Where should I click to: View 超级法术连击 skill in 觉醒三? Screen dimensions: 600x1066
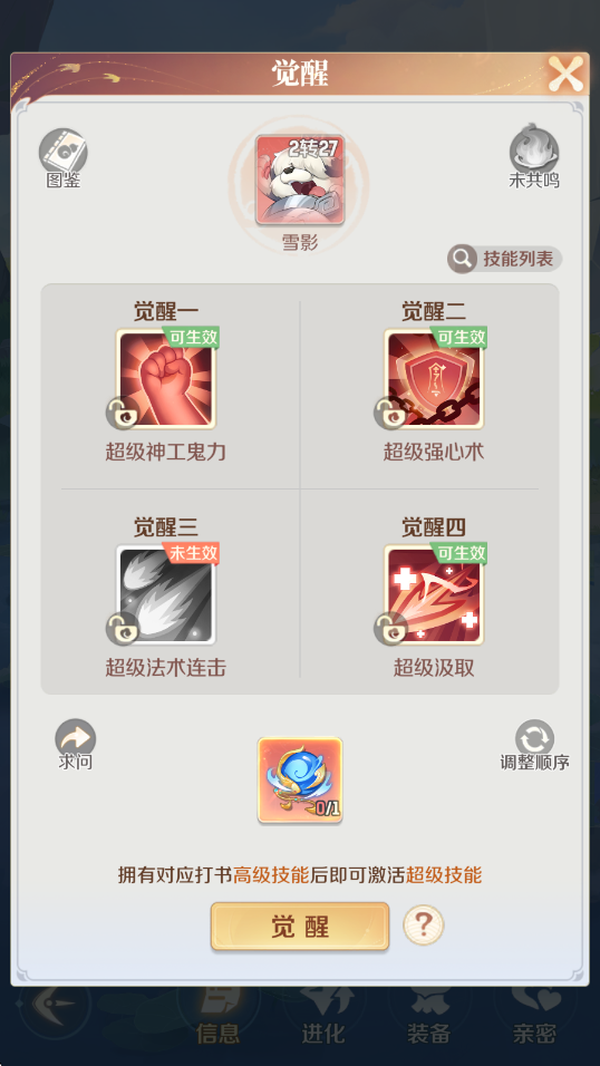click(166, 595)
